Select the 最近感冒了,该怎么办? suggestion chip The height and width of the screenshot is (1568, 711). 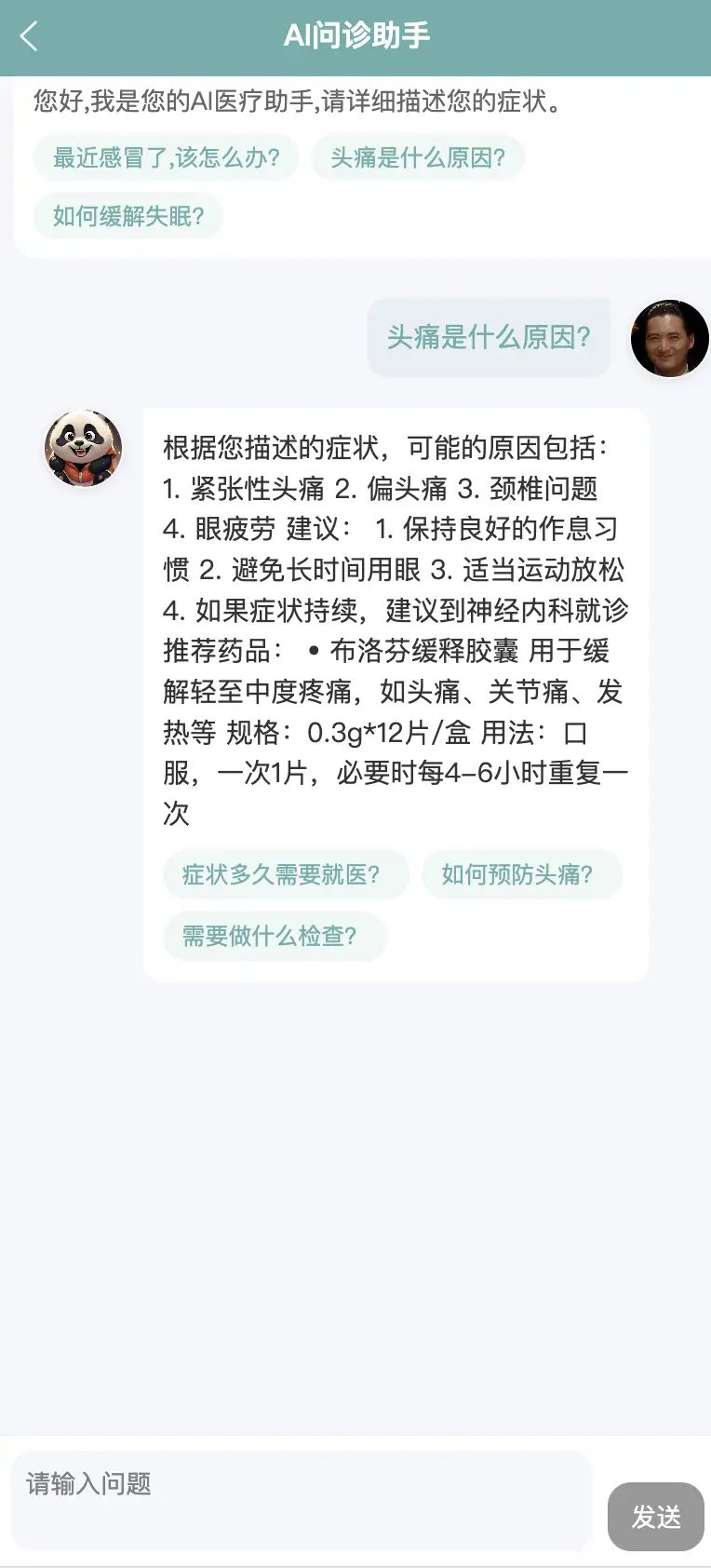pos(166,157)
